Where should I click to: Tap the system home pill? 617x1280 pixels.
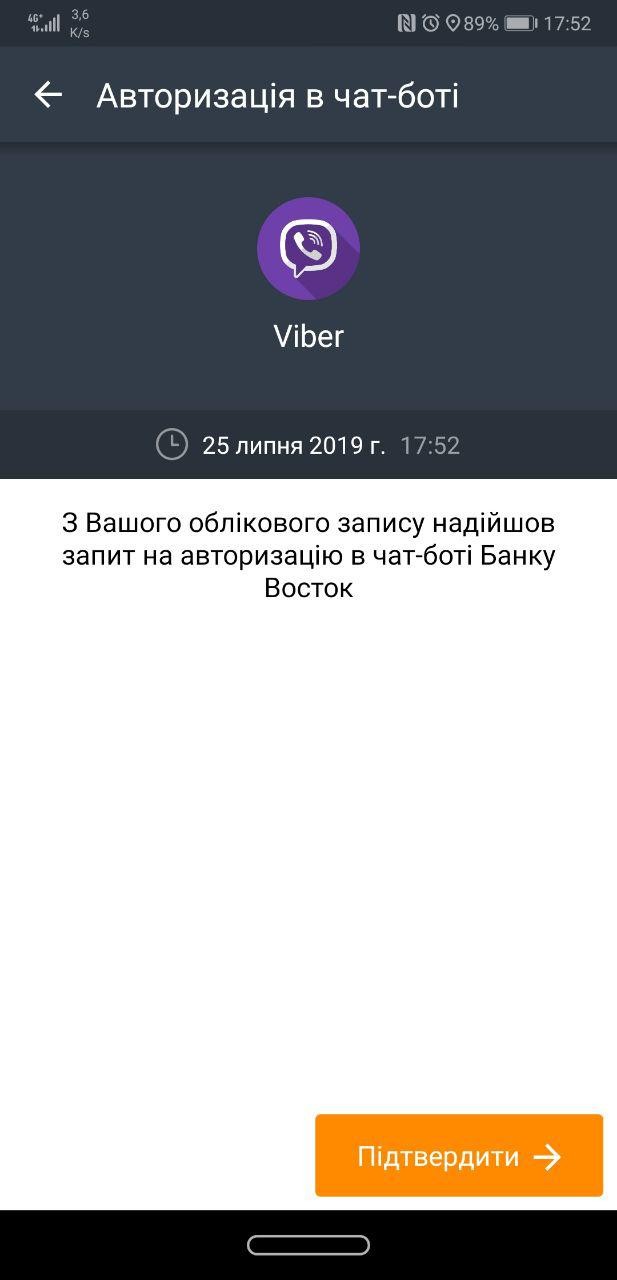308,1245
